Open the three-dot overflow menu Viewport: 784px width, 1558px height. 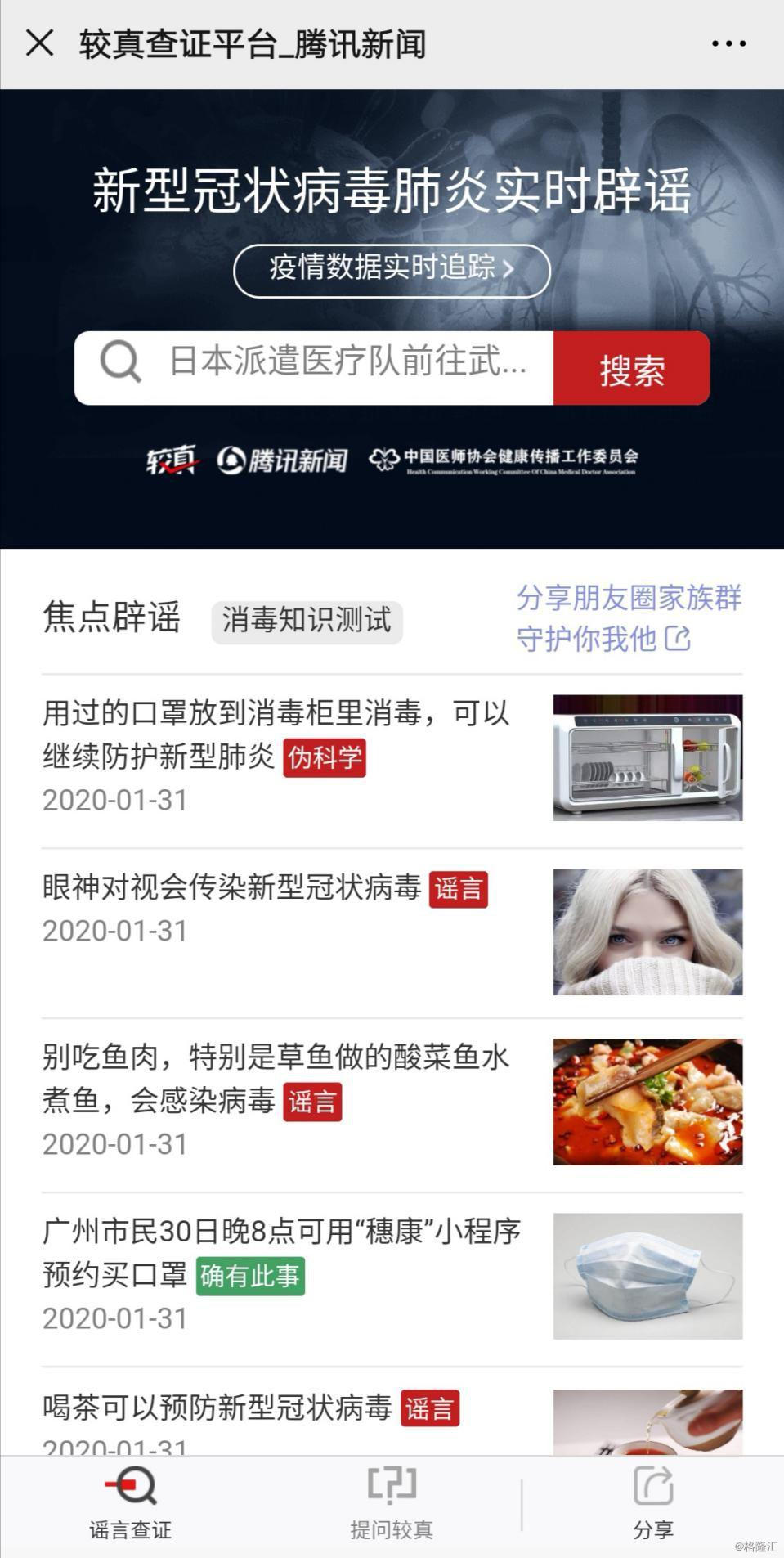[x=728, y=44]
